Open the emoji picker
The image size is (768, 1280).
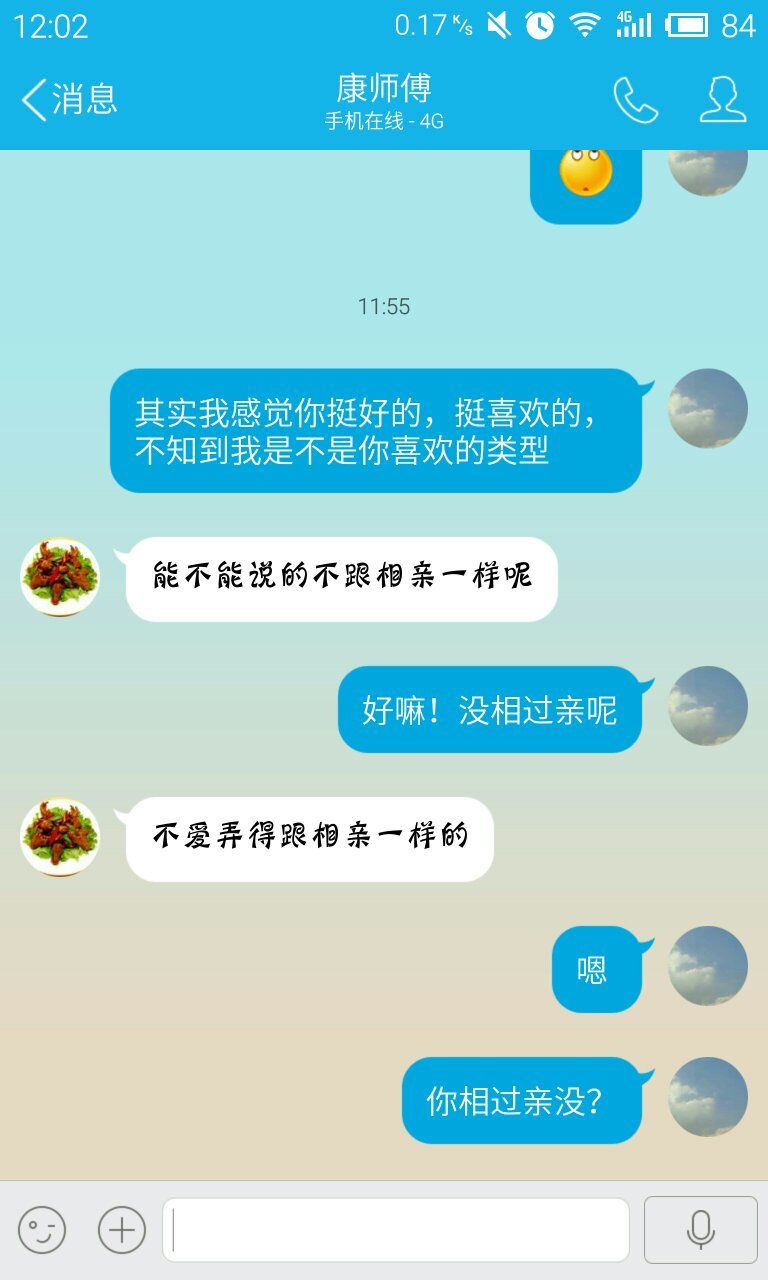click(42, 1229)
